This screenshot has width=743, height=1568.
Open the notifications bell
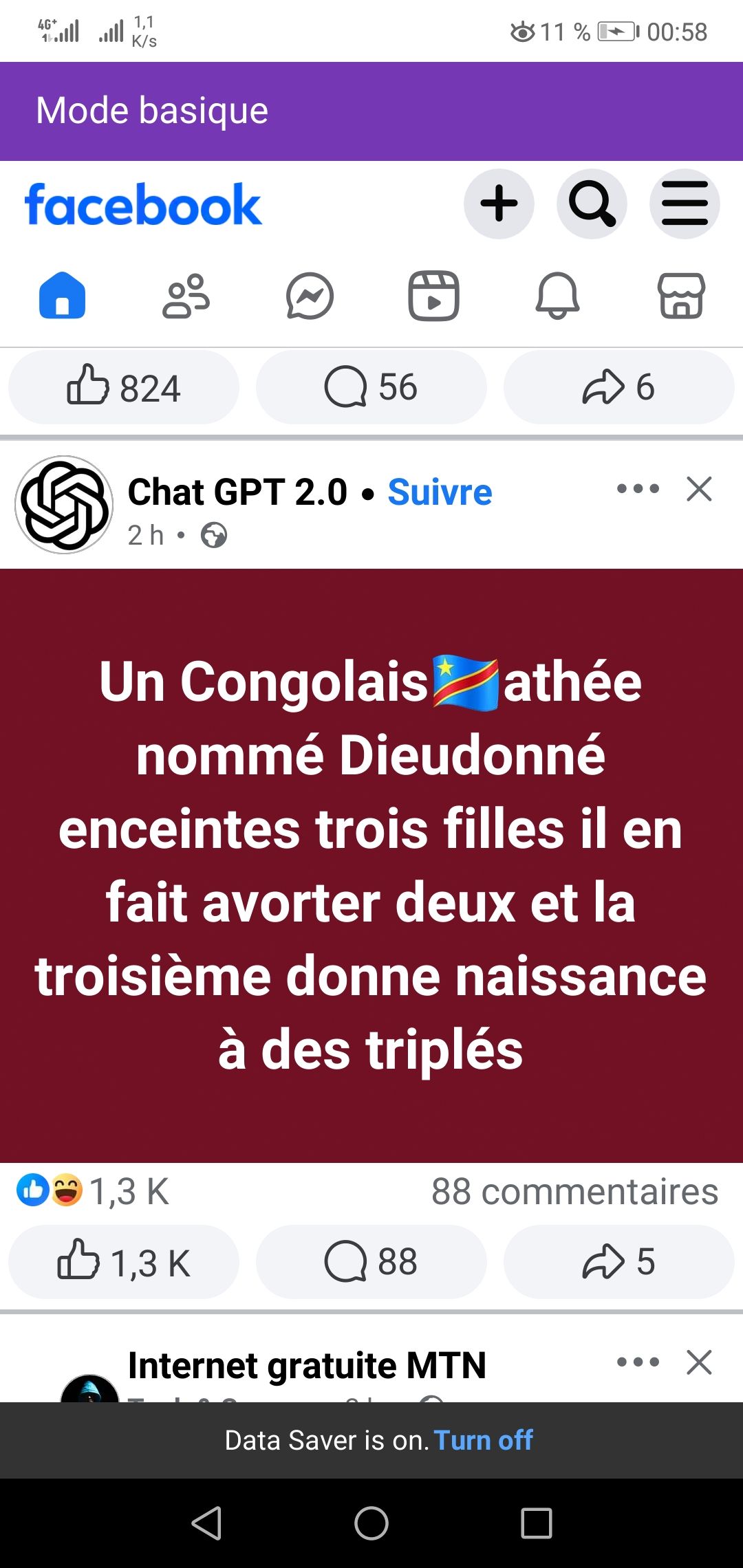pyautogui.click(x=557, y=296)
